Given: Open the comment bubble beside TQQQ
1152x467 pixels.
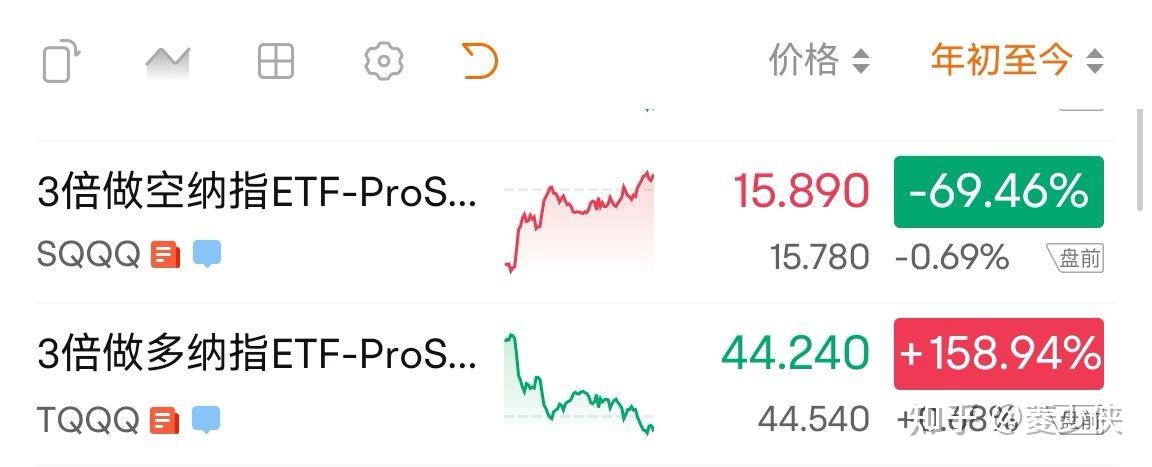Looking at the screenshot, I should coord(206,419).
